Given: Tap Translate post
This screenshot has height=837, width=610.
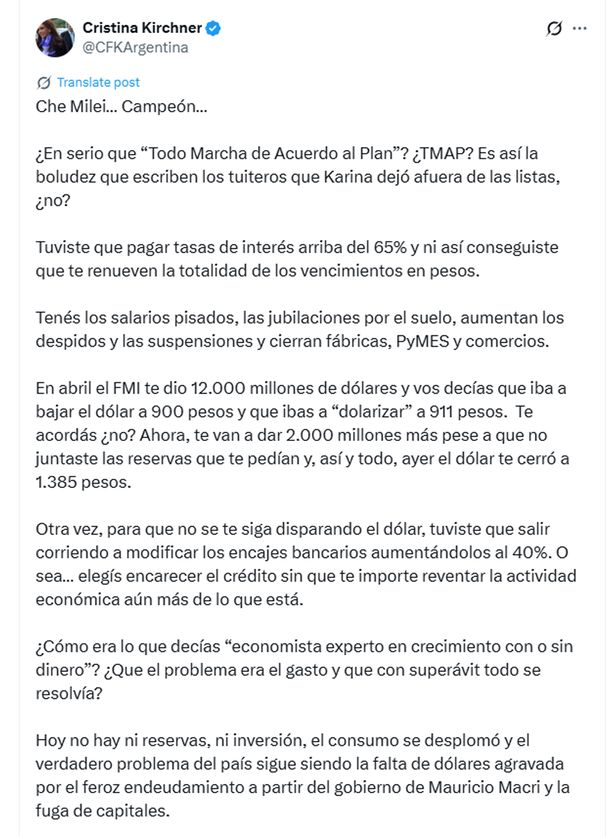Looking at the screenshot, I should (x=98, y=82).
